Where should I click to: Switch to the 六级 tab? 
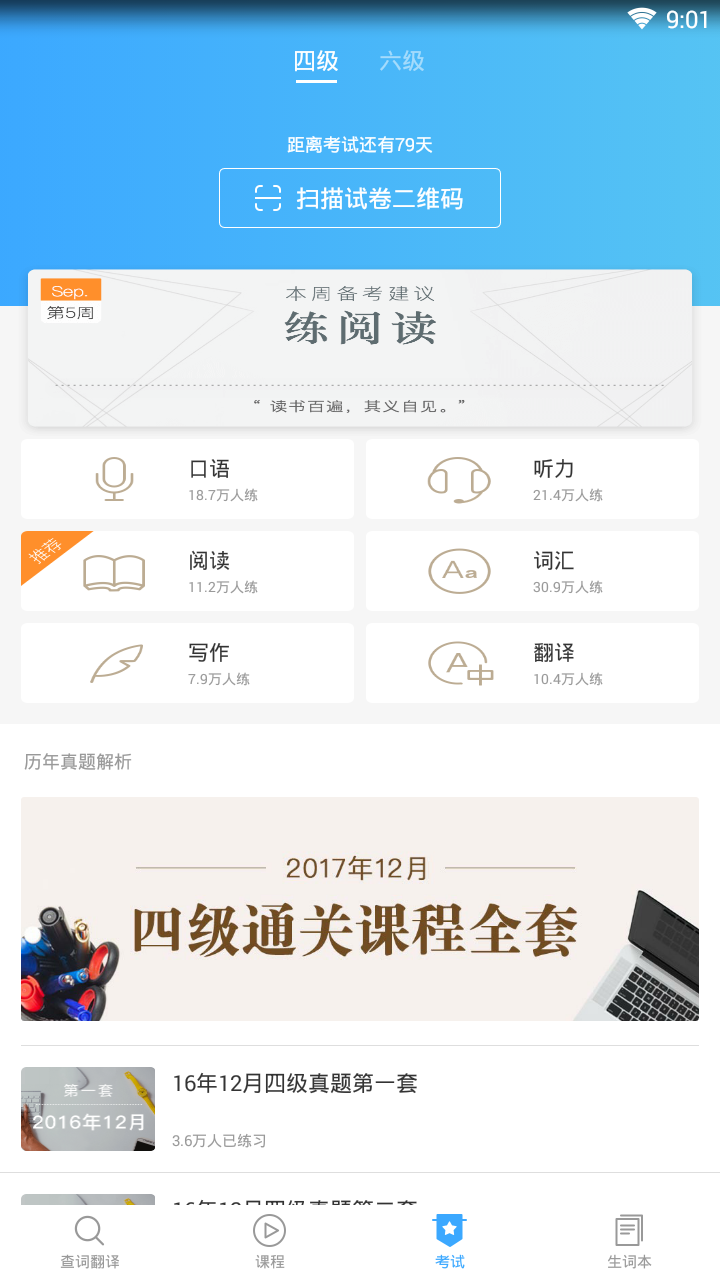click(401, 62)
